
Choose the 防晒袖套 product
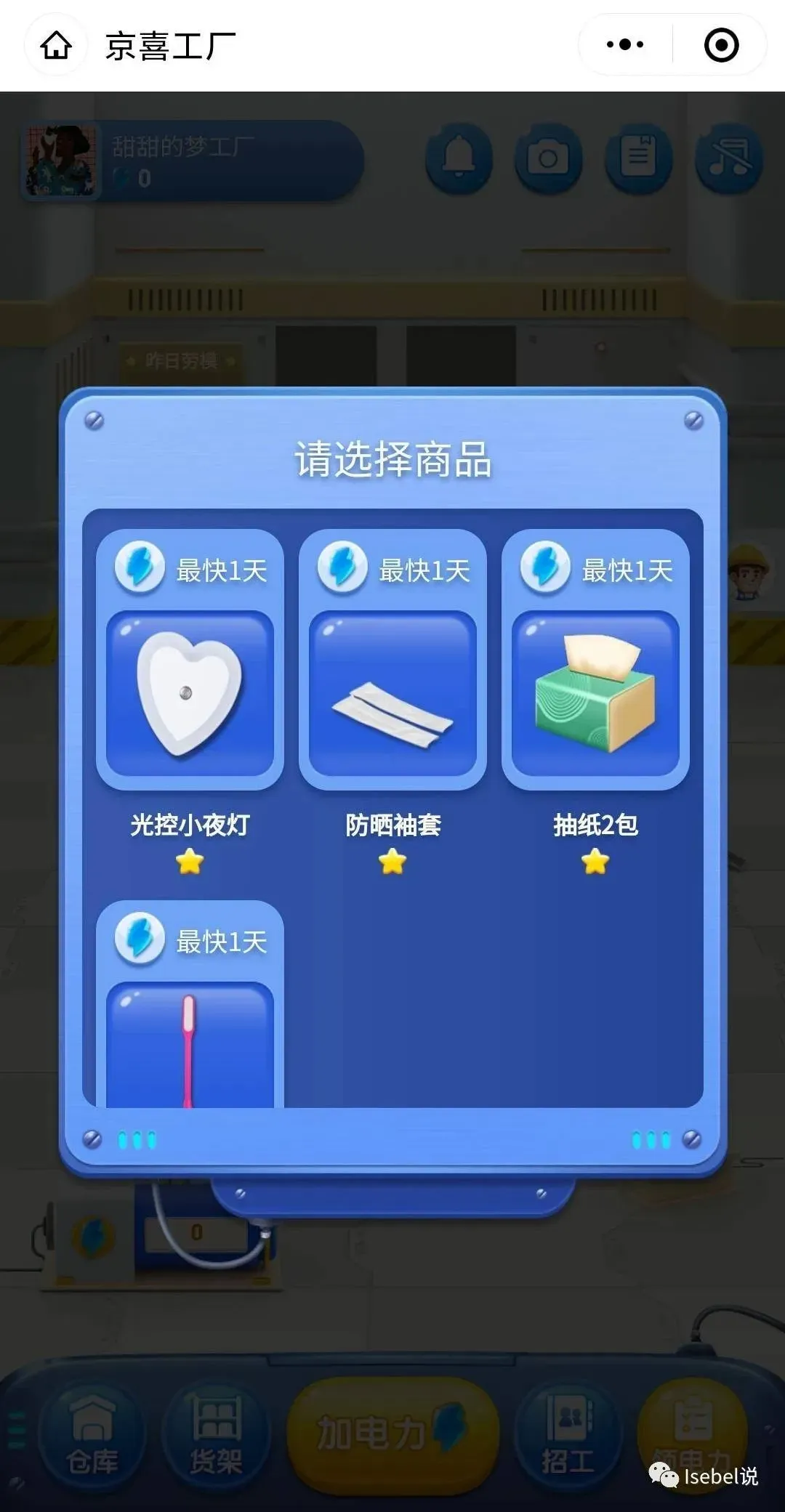pos(392,694)
